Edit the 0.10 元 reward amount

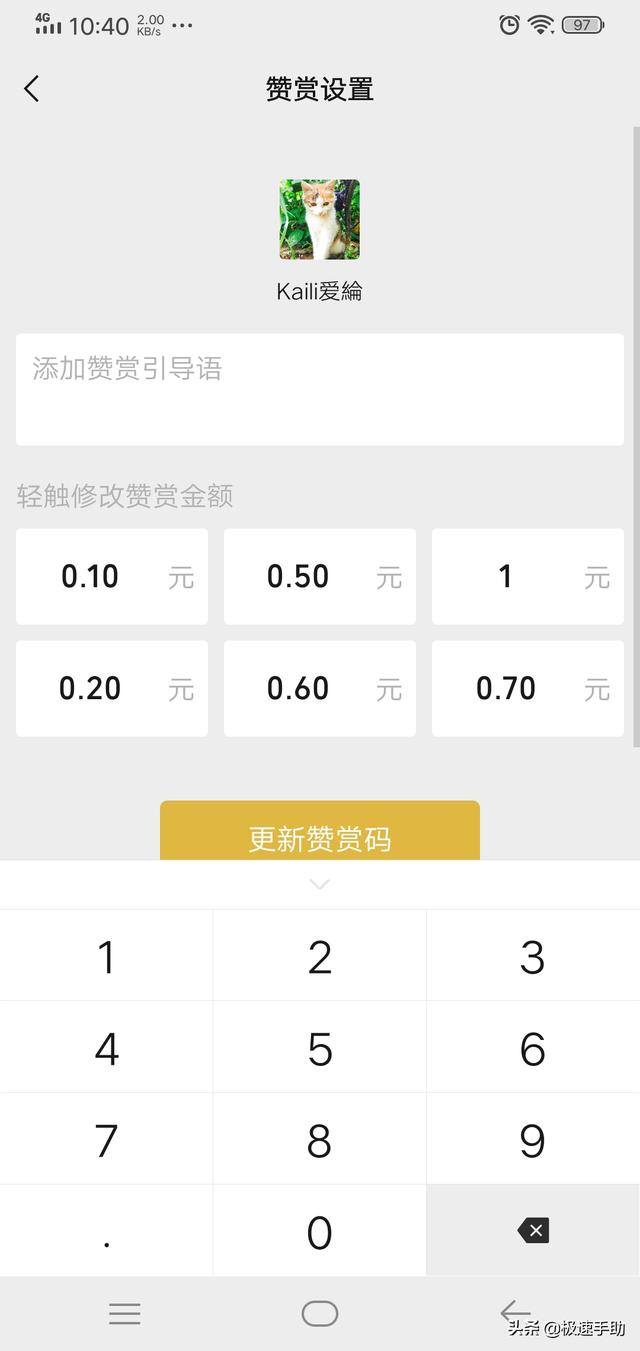tap(112, 577)
